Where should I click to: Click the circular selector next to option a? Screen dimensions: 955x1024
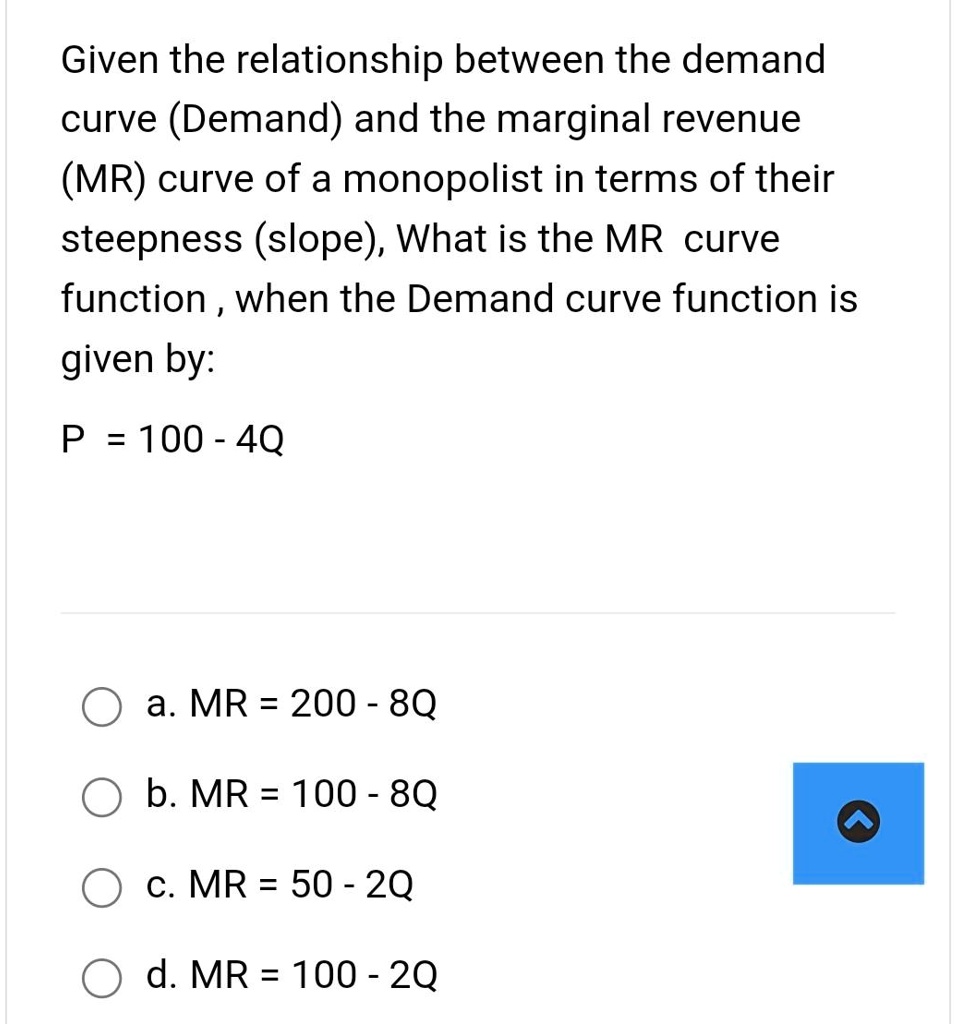(101, 707)
